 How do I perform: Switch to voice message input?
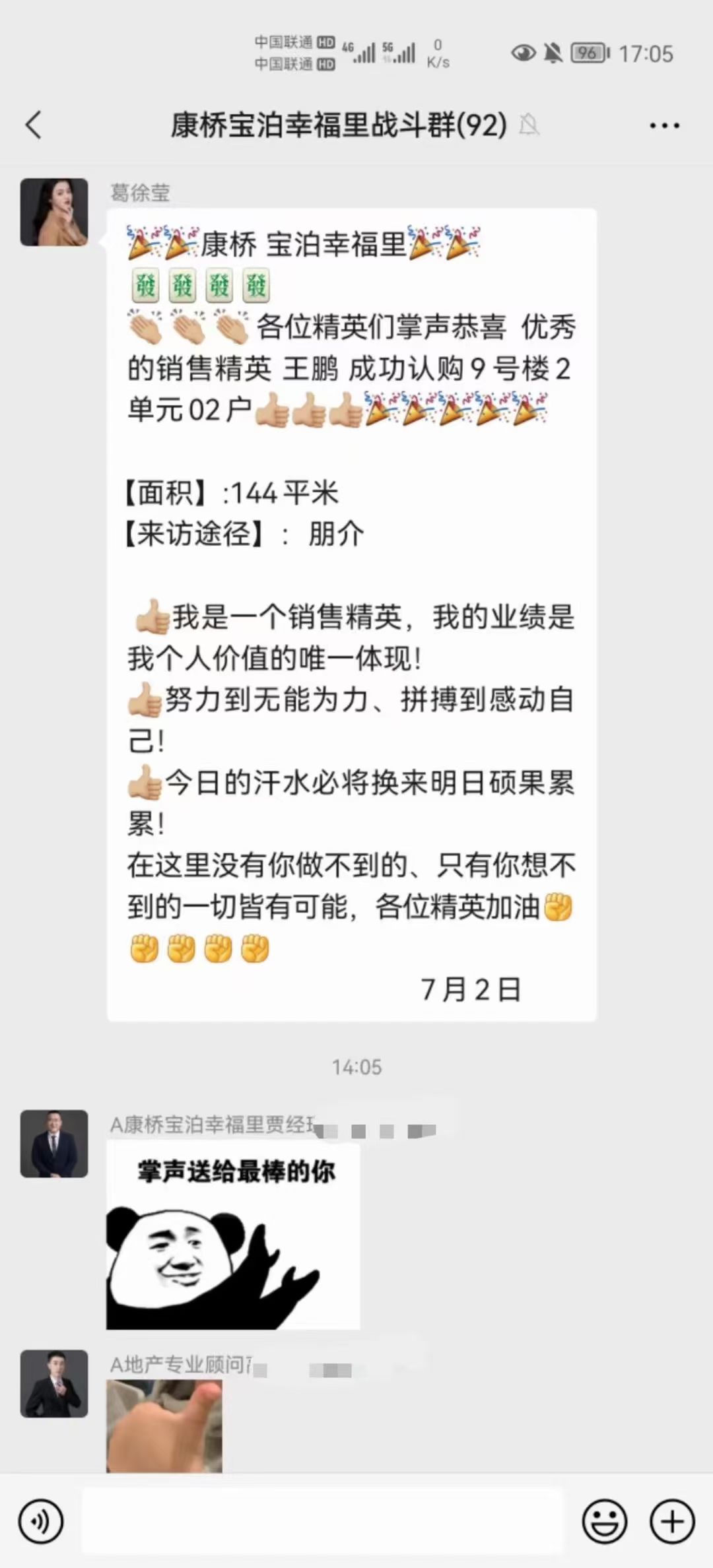point(41,1522)
